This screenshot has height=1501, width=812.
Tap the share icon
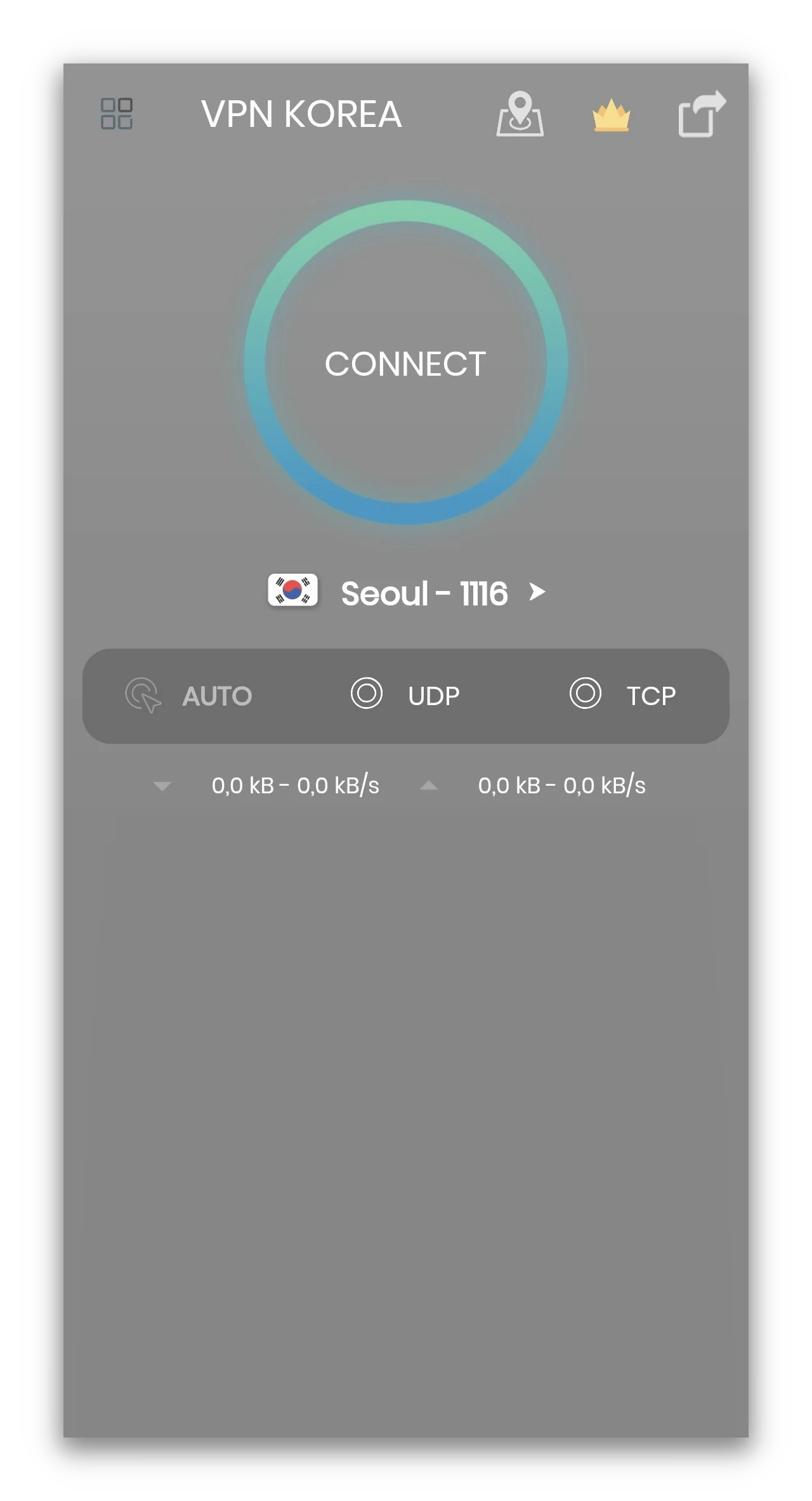click(x=701, y=114)
